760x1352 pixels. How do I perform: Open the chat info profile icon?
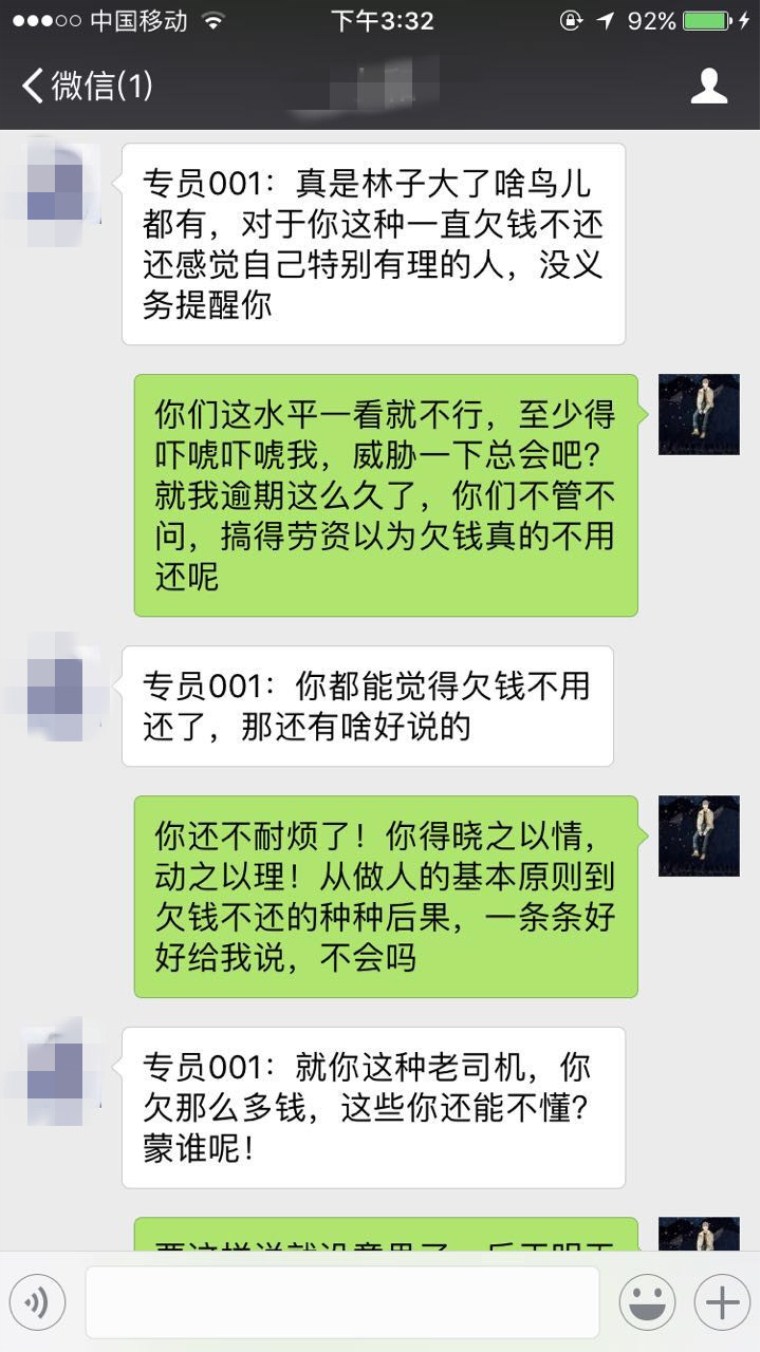click(x=709, y=86)
